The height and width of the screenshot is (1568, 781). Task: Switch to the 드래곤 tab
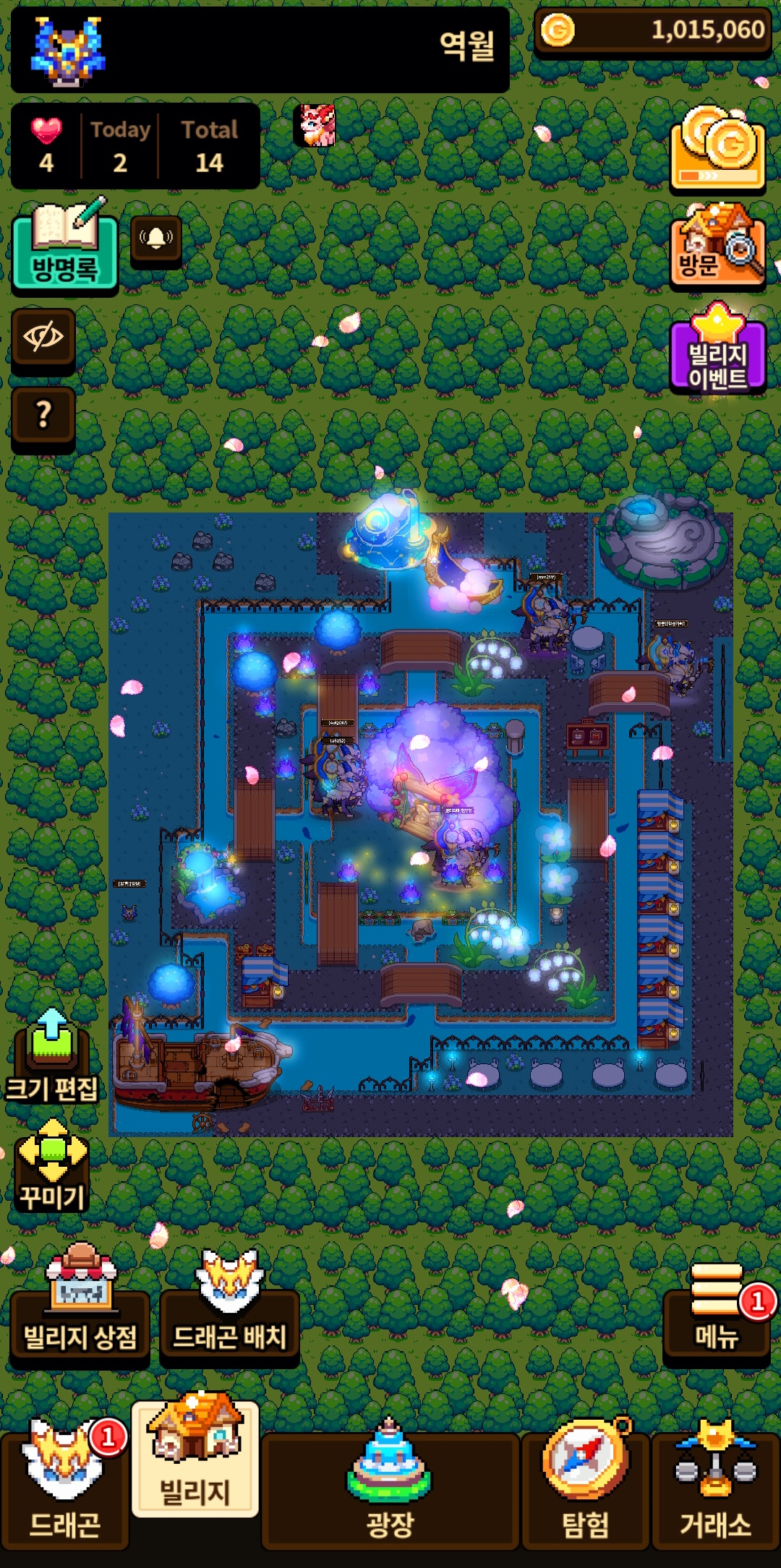(64, 1486)
